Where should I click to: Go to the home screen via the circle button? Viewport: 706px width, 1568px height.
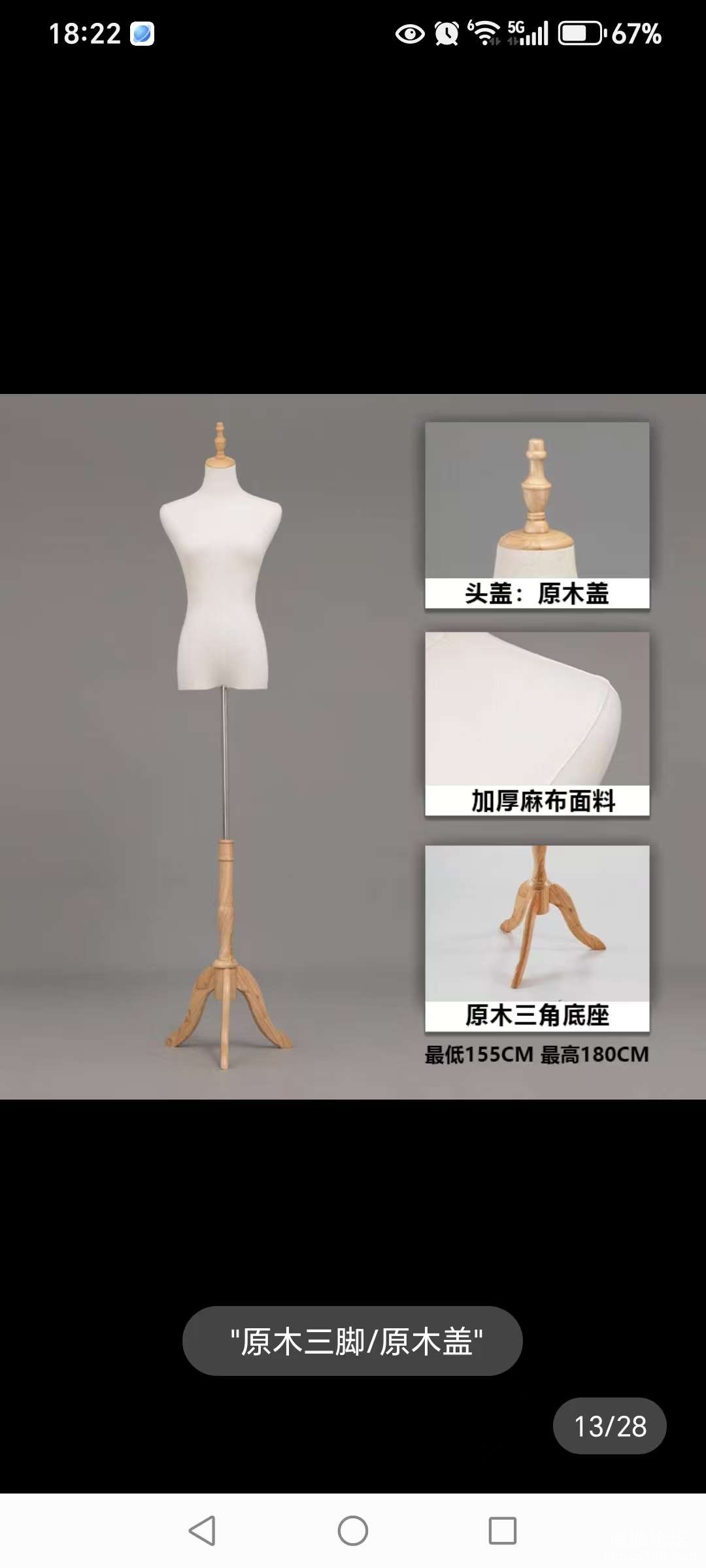353,1530
